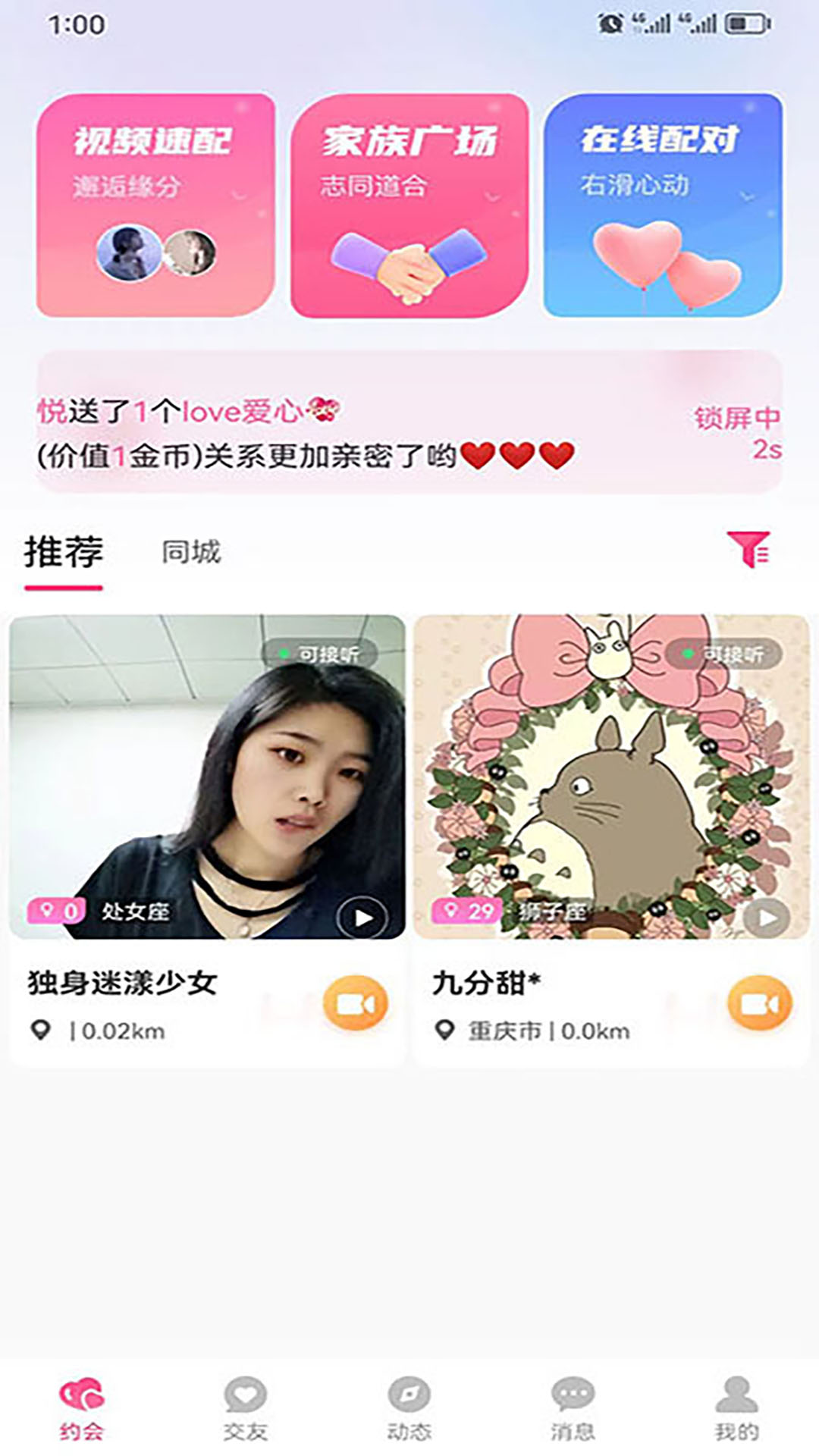Open the 家族广场 card
The image size is (819, 1456).
click(x=409, y=205)
